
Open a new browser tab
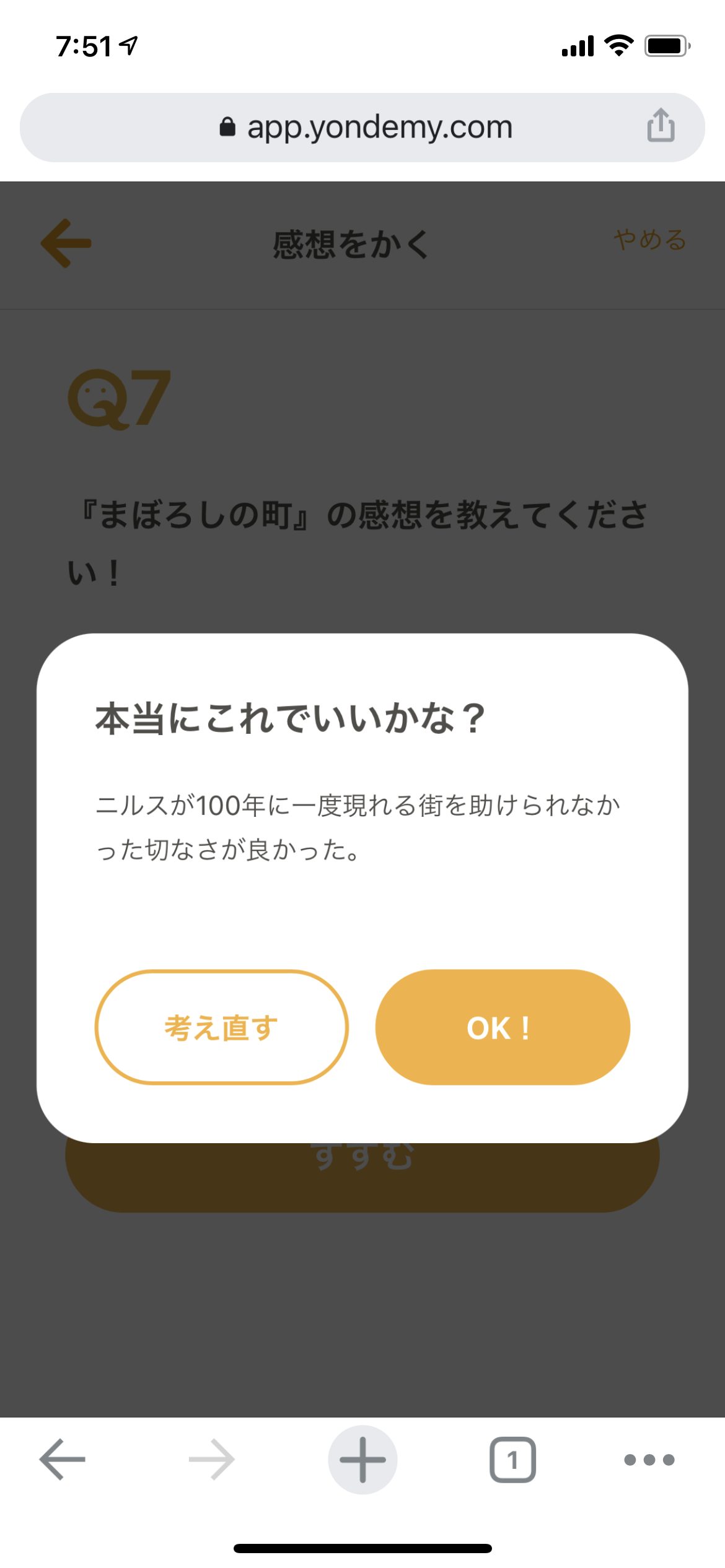click(x=362, y=1459)
